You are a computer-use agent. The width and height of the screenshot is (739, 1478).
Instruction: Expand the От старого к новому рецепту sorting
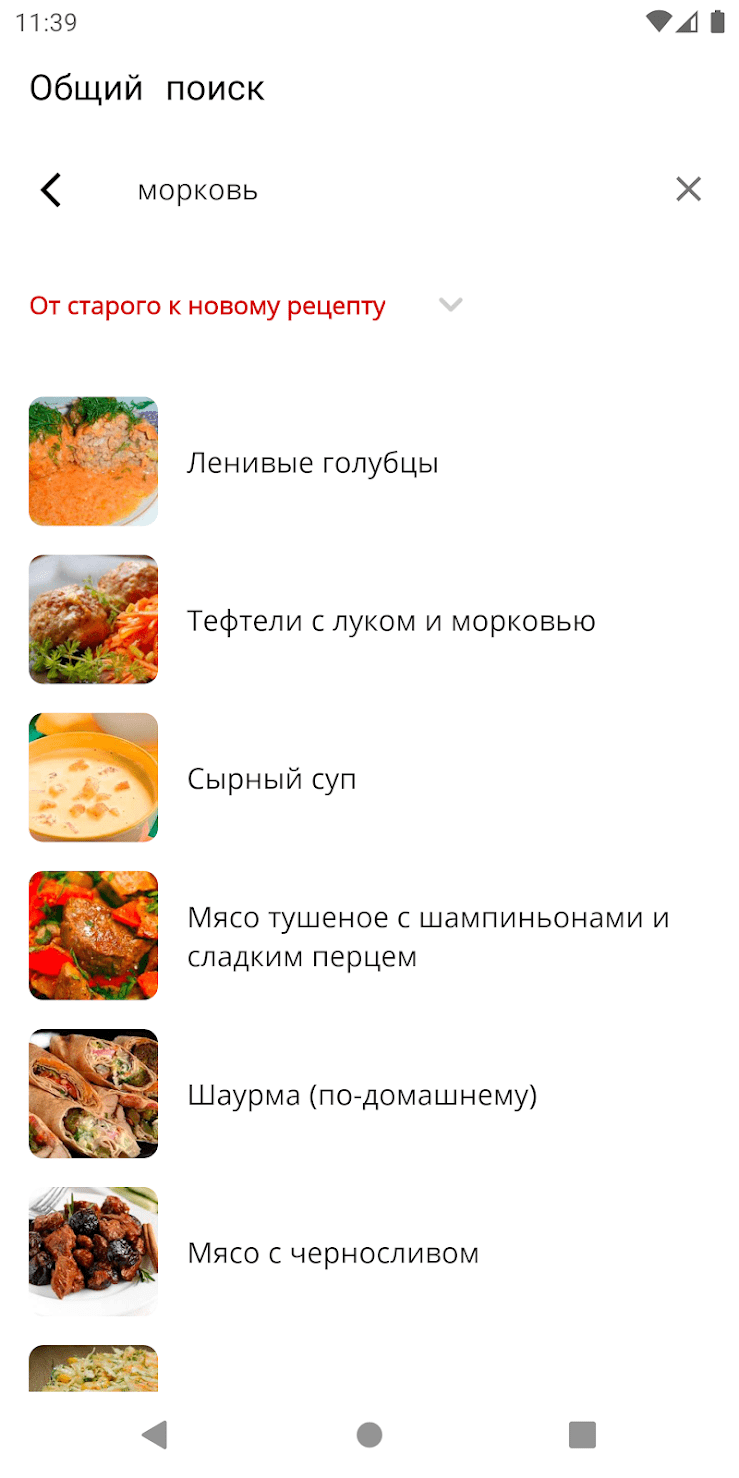tap(451, 305)
